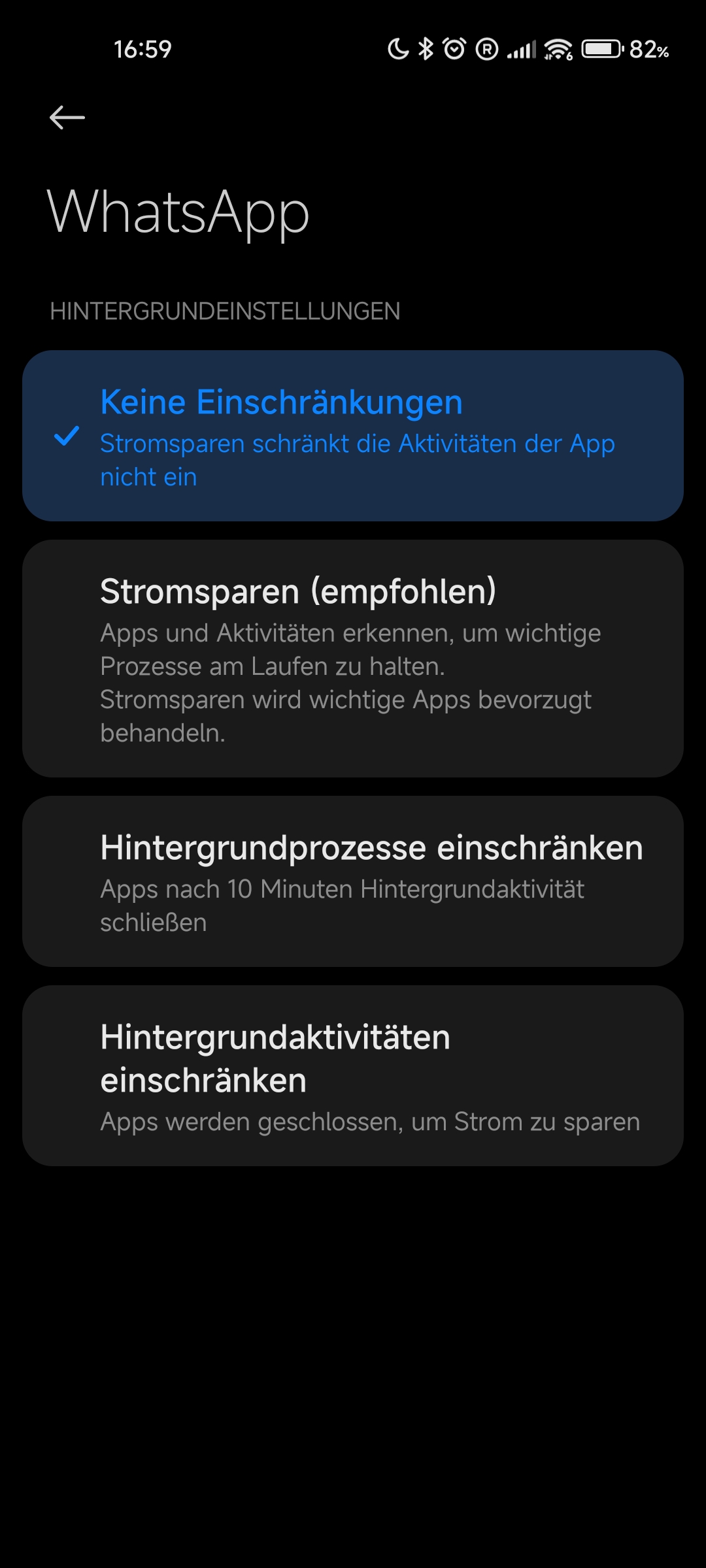The width and height of the screenshot is (706, 1568).
Task: Choose Stromsparen (empfohlen) mode
Action: point(353,659)
